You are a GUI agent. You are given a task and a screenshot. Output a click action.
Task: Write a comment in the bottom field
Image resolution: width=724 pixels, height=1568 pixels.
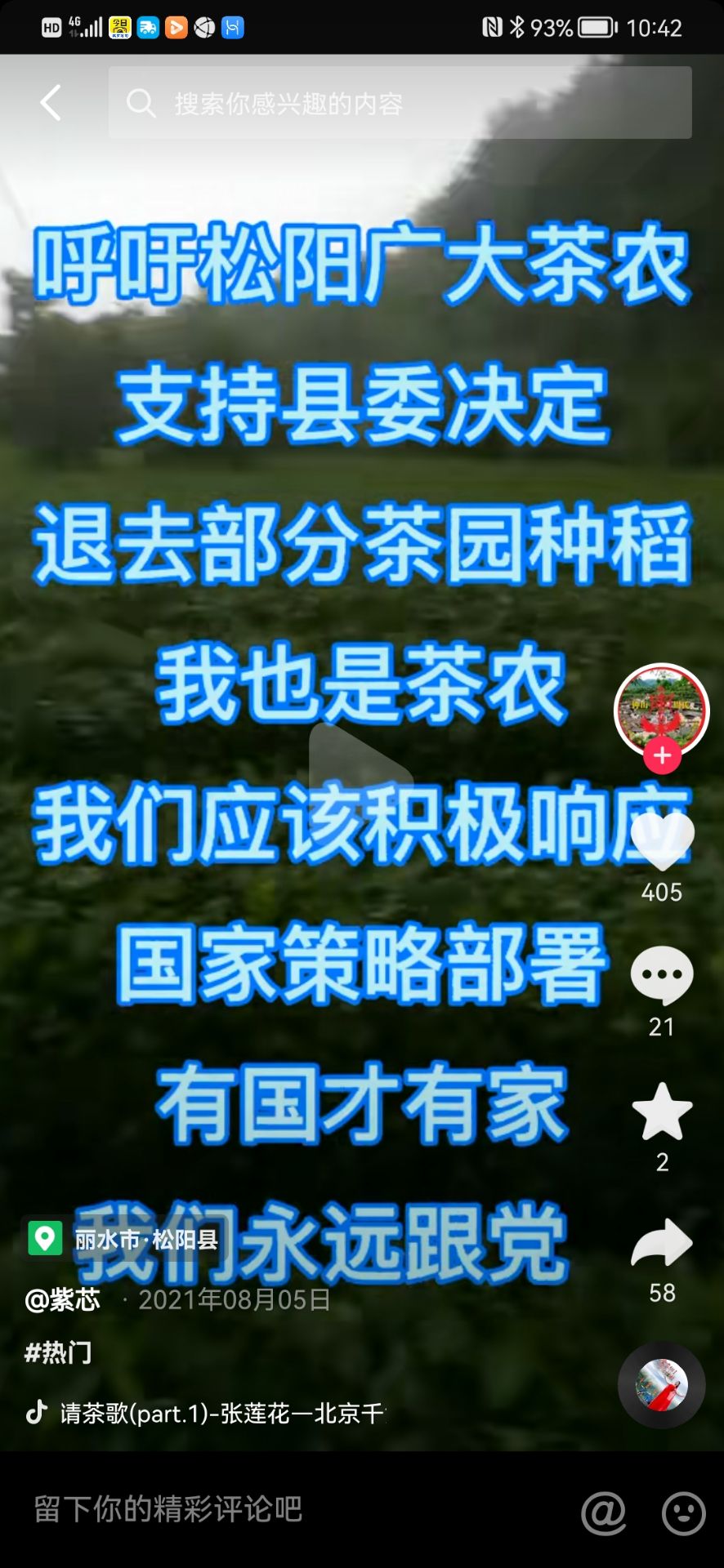coord(245,1509)
